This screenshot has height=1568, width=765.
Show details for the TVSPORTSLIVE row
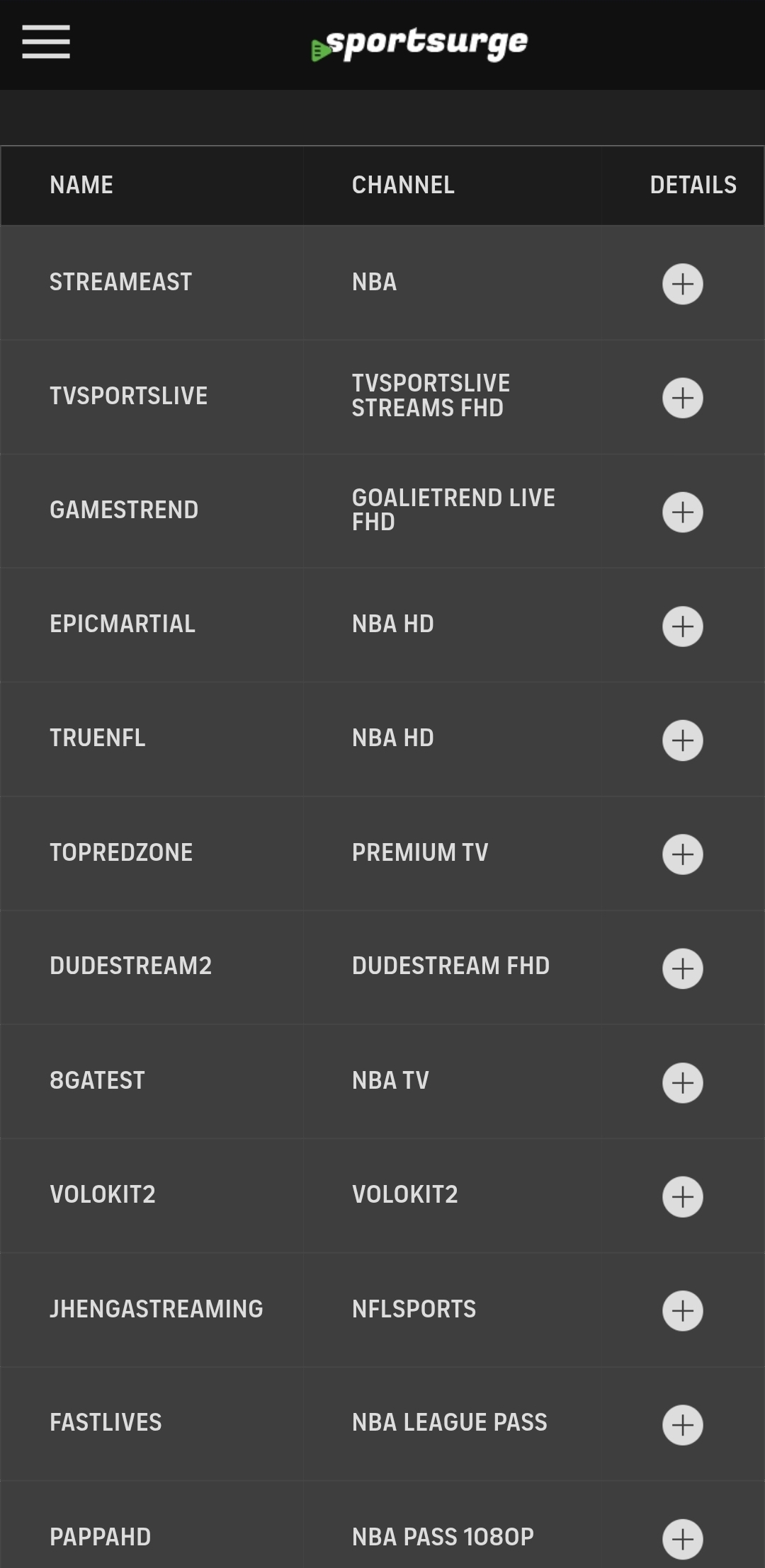coord(682,398)
